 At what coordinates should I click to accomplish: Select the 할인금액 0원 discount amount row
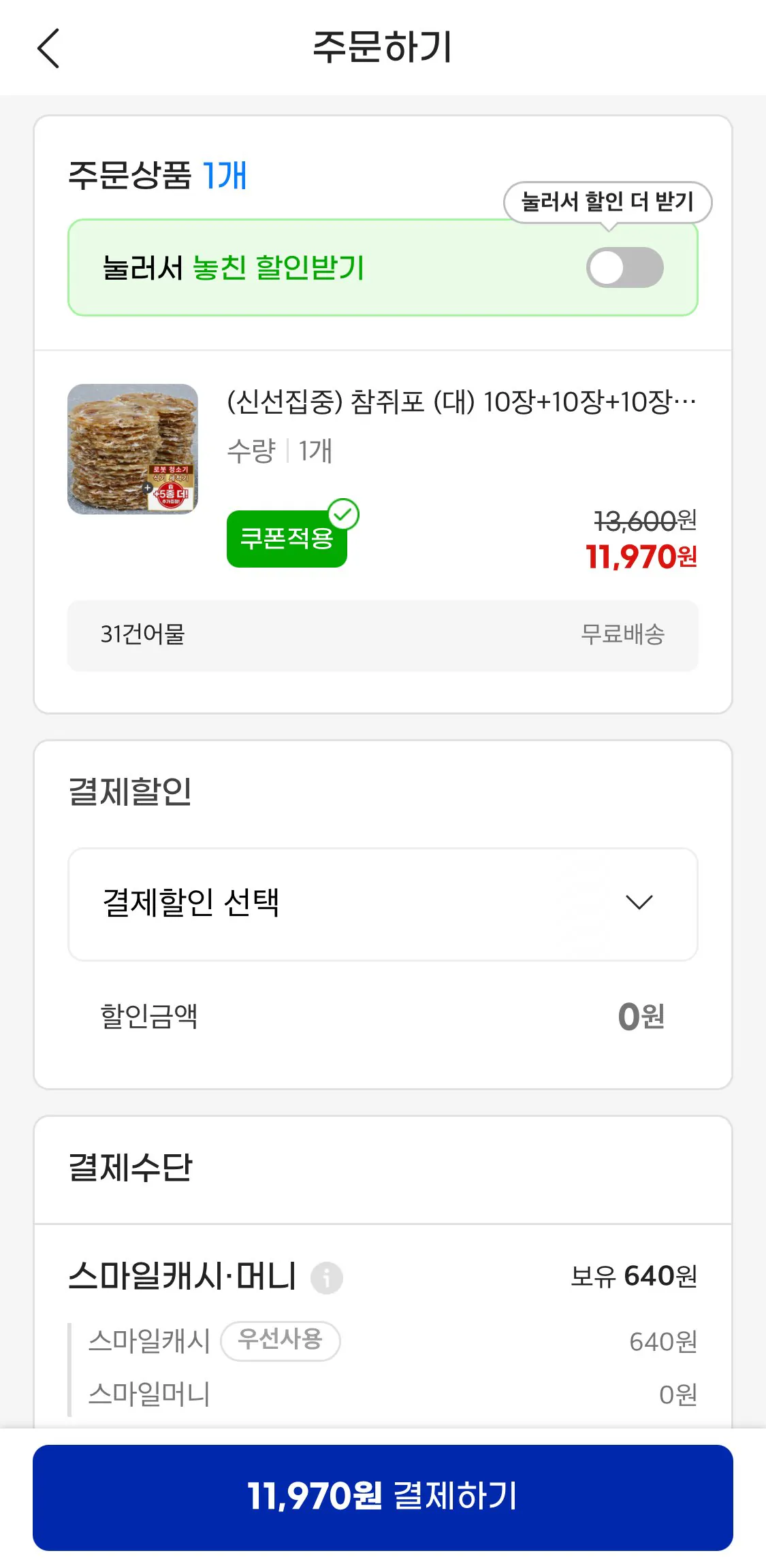click(381, 1017)
